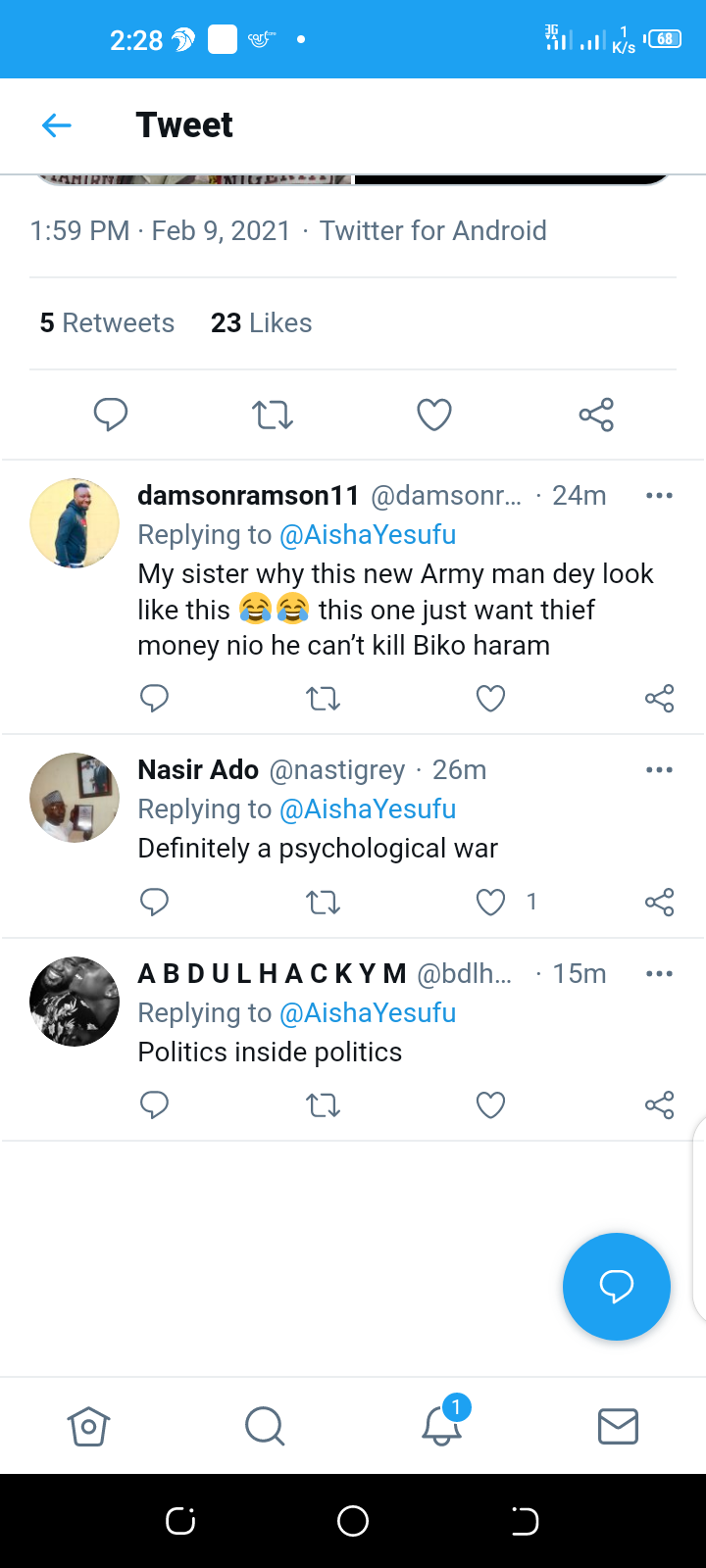Open the 5 Retweets list
Image resolution: width=706 pixels, height=1568 pixels.
click(x=107, y=323)
